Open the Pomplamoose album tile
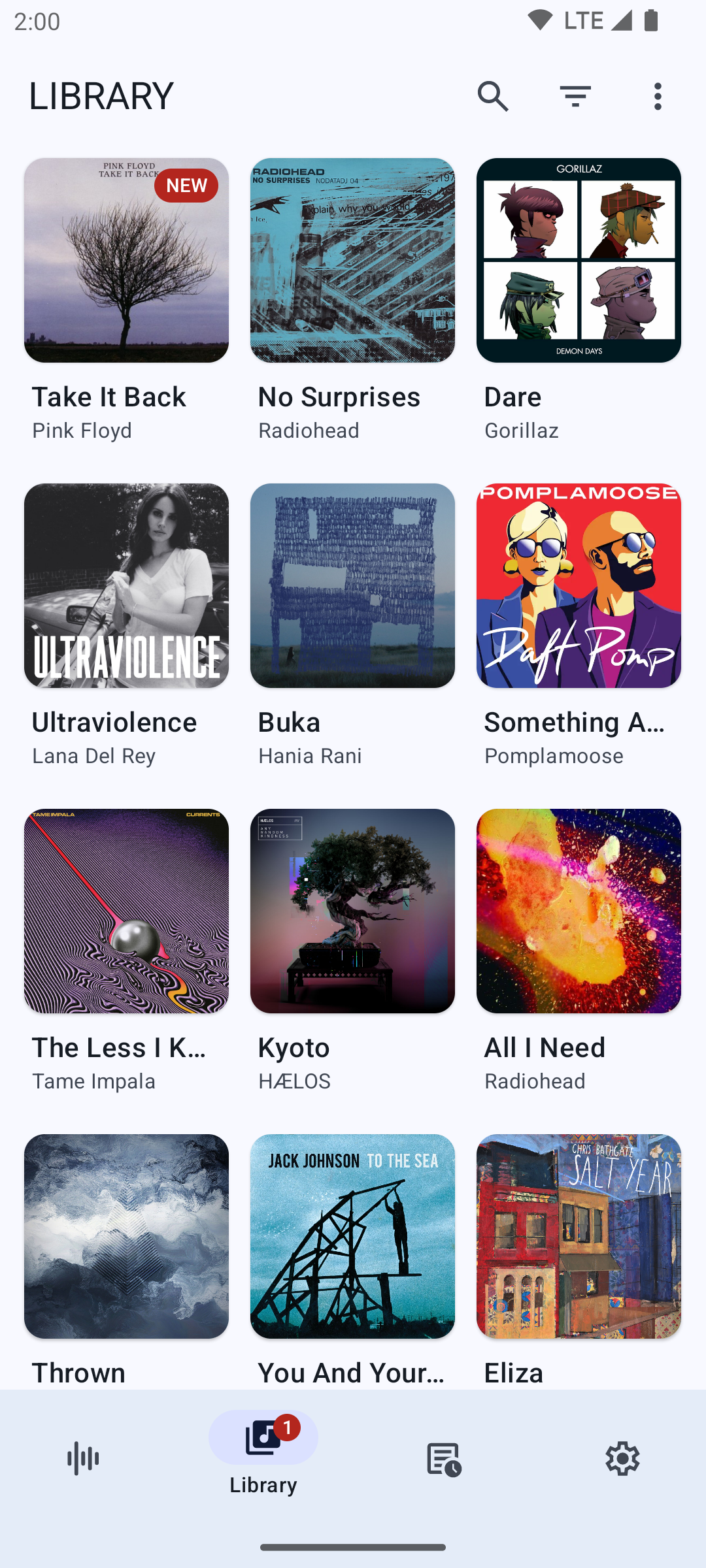The image size is (706, 1568). [x=579, y=585]
